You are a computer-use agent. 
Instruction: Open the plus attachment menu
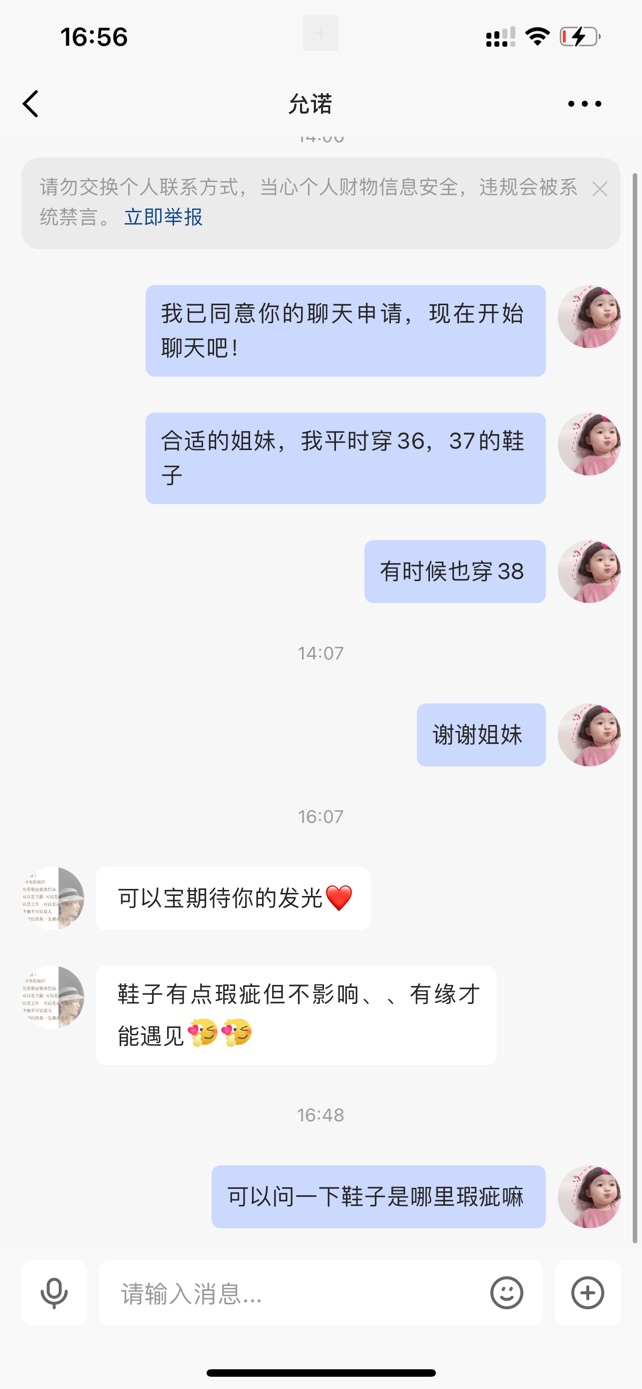coord(587,1293)
